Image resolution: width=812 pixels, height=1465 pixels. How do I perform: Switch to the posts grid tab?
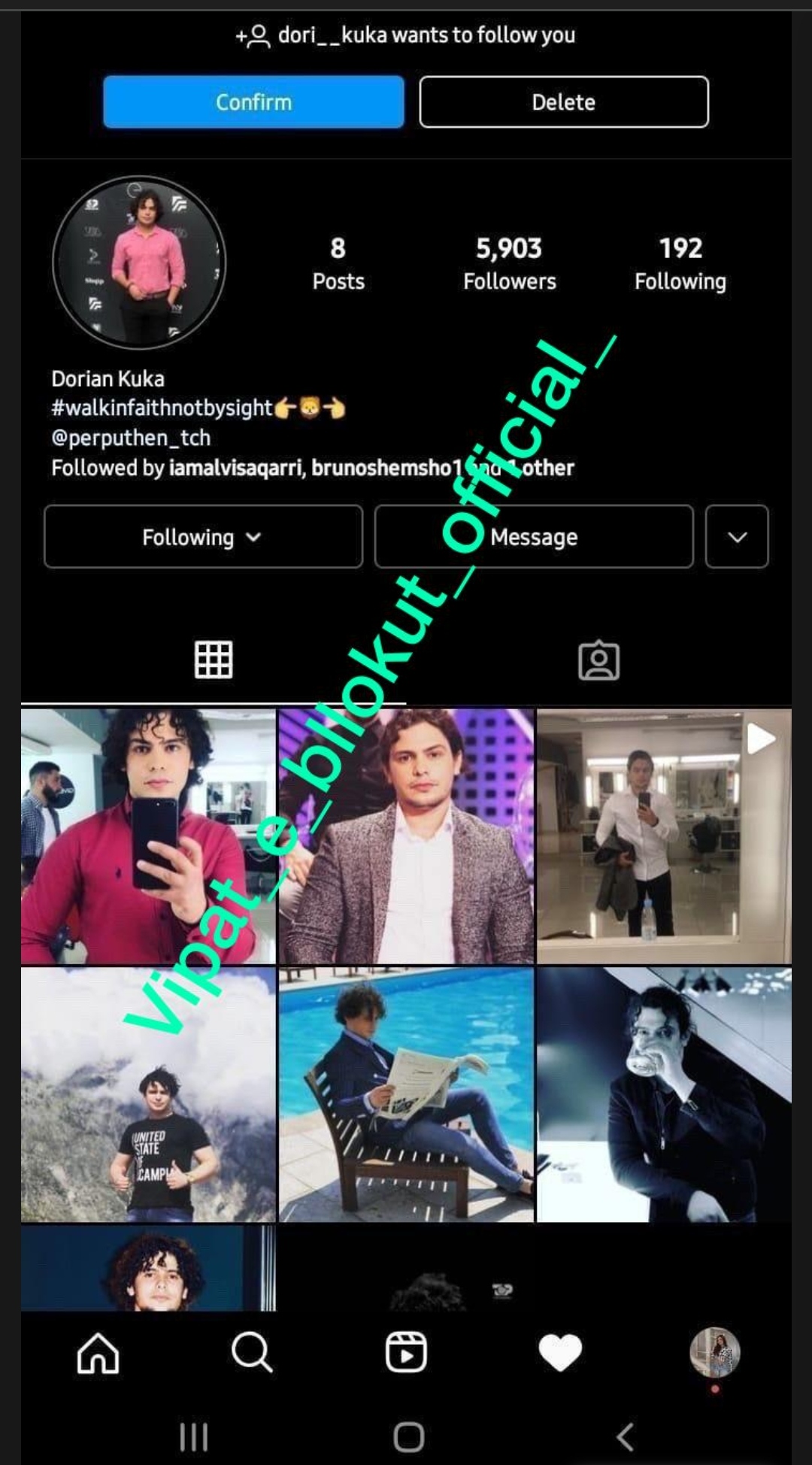pos(214,660)
